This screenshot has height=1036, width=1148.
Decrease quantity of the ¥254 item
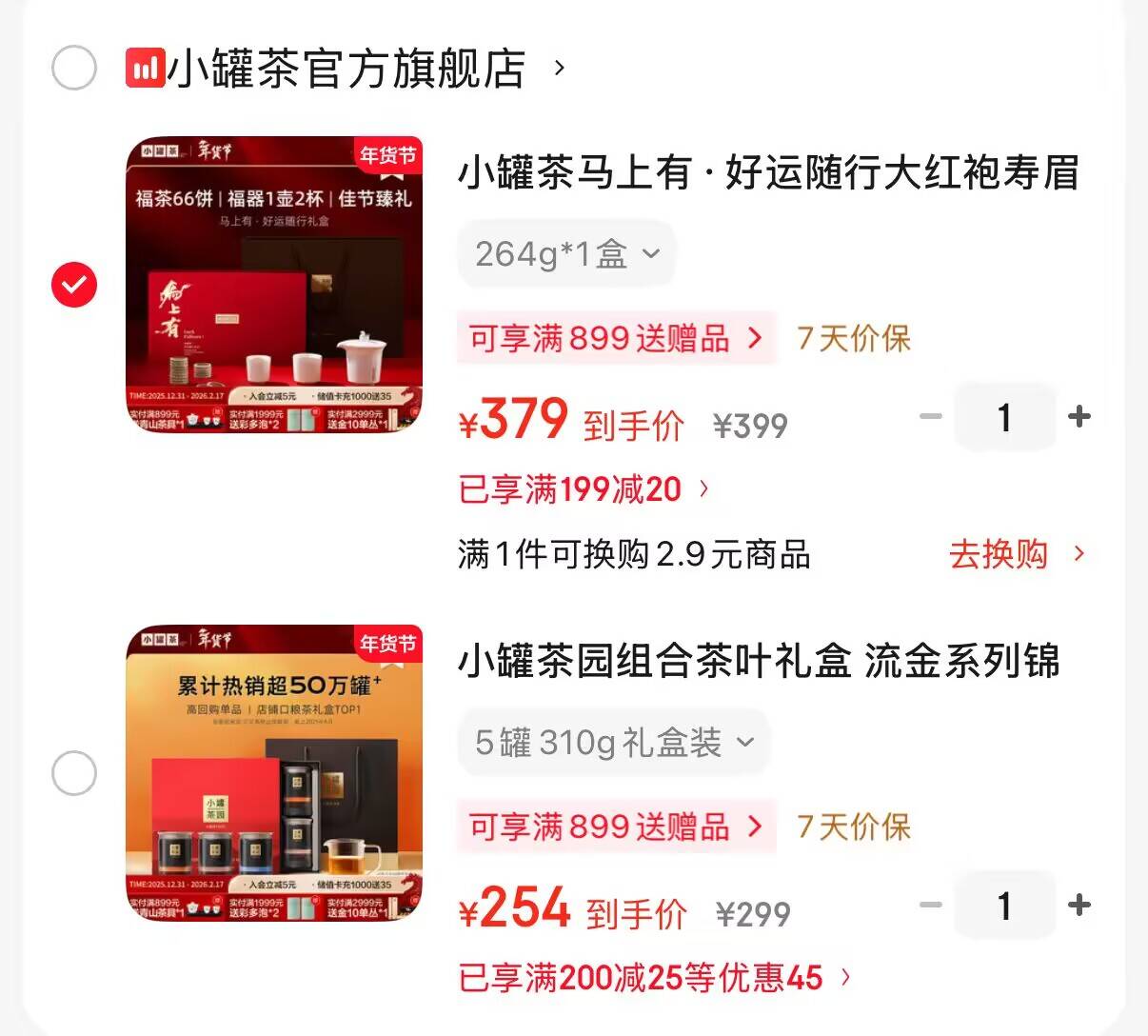[931, 906]
